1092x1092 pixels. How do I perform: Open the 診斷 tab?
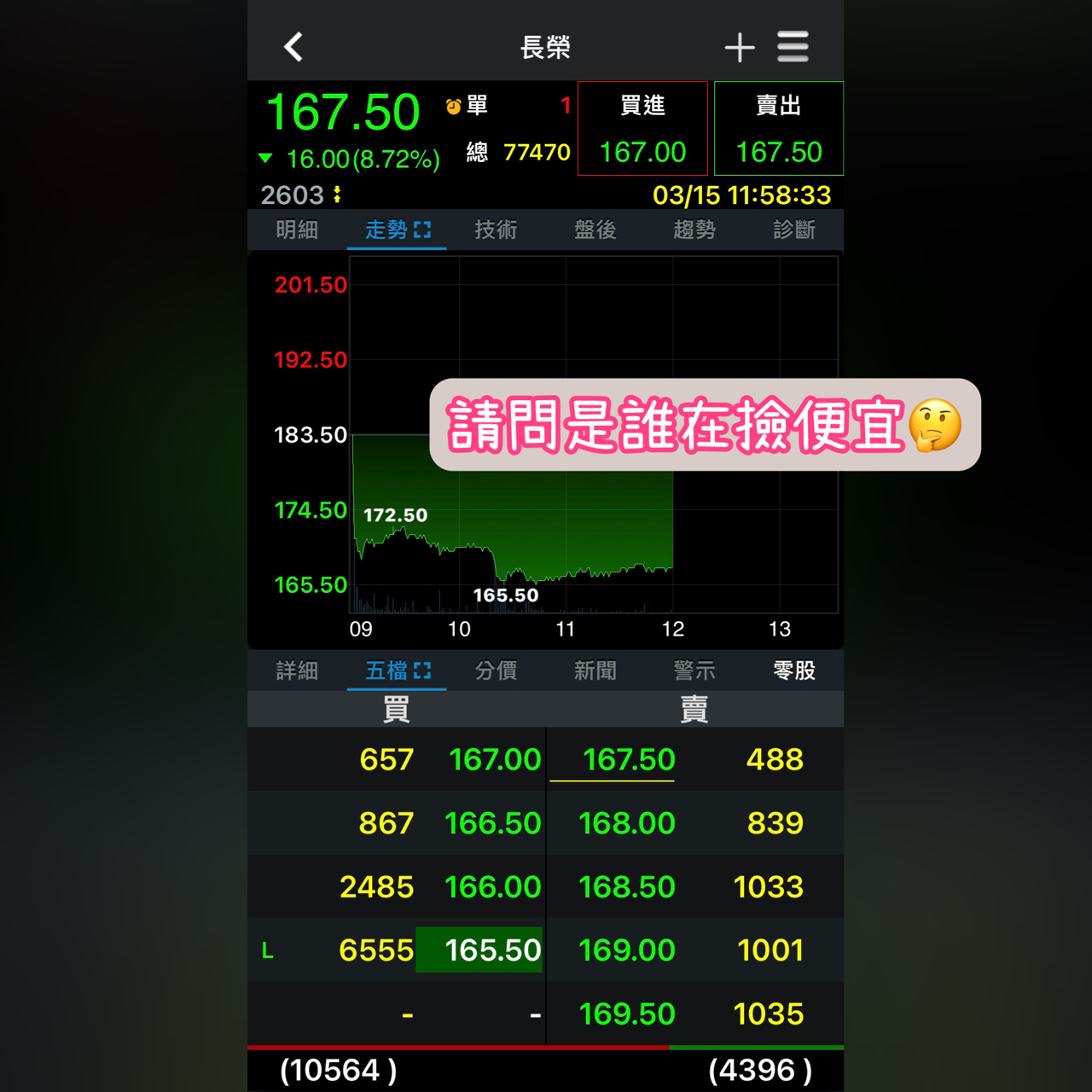click(x=794, y=229)
